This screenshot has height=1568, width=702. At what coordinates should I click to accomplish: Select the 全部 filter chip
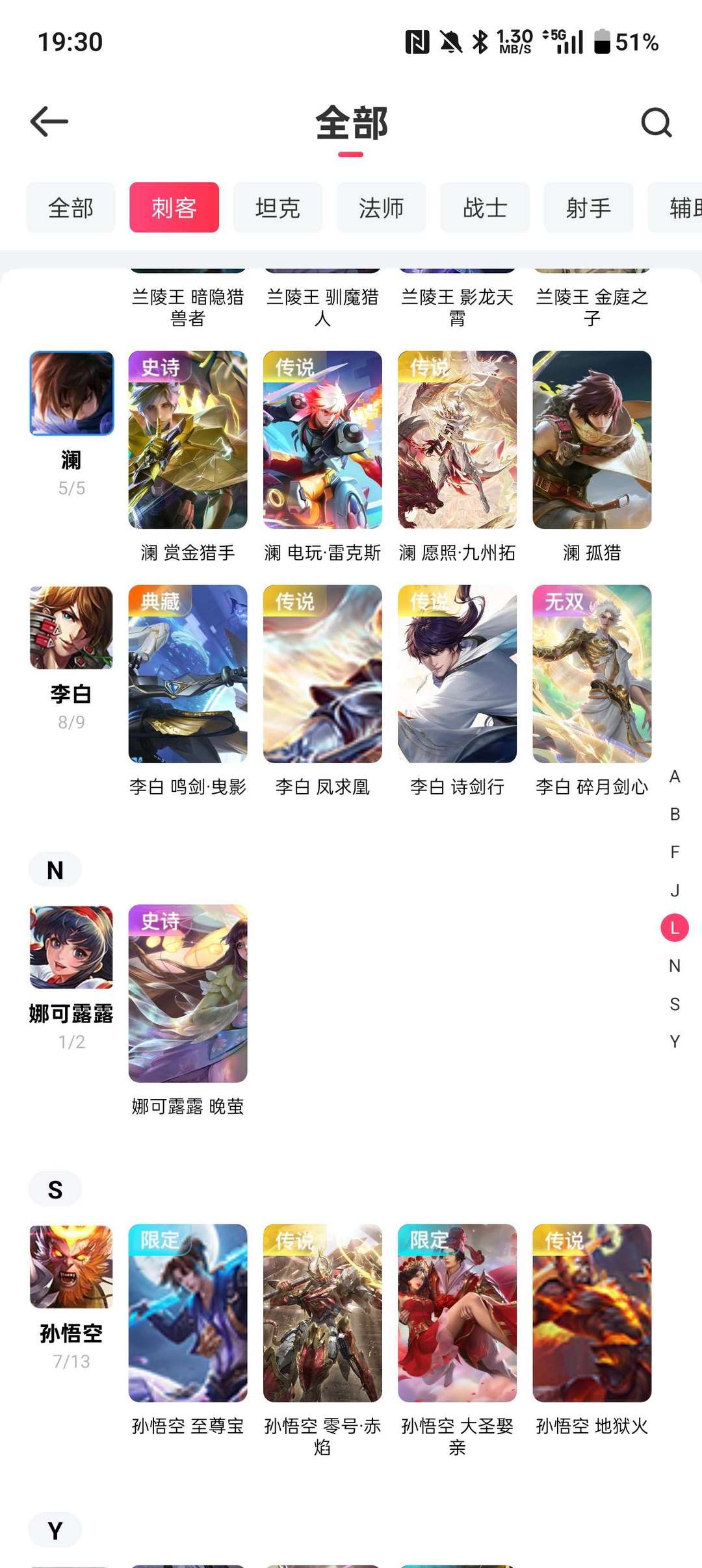coord(71,208)
